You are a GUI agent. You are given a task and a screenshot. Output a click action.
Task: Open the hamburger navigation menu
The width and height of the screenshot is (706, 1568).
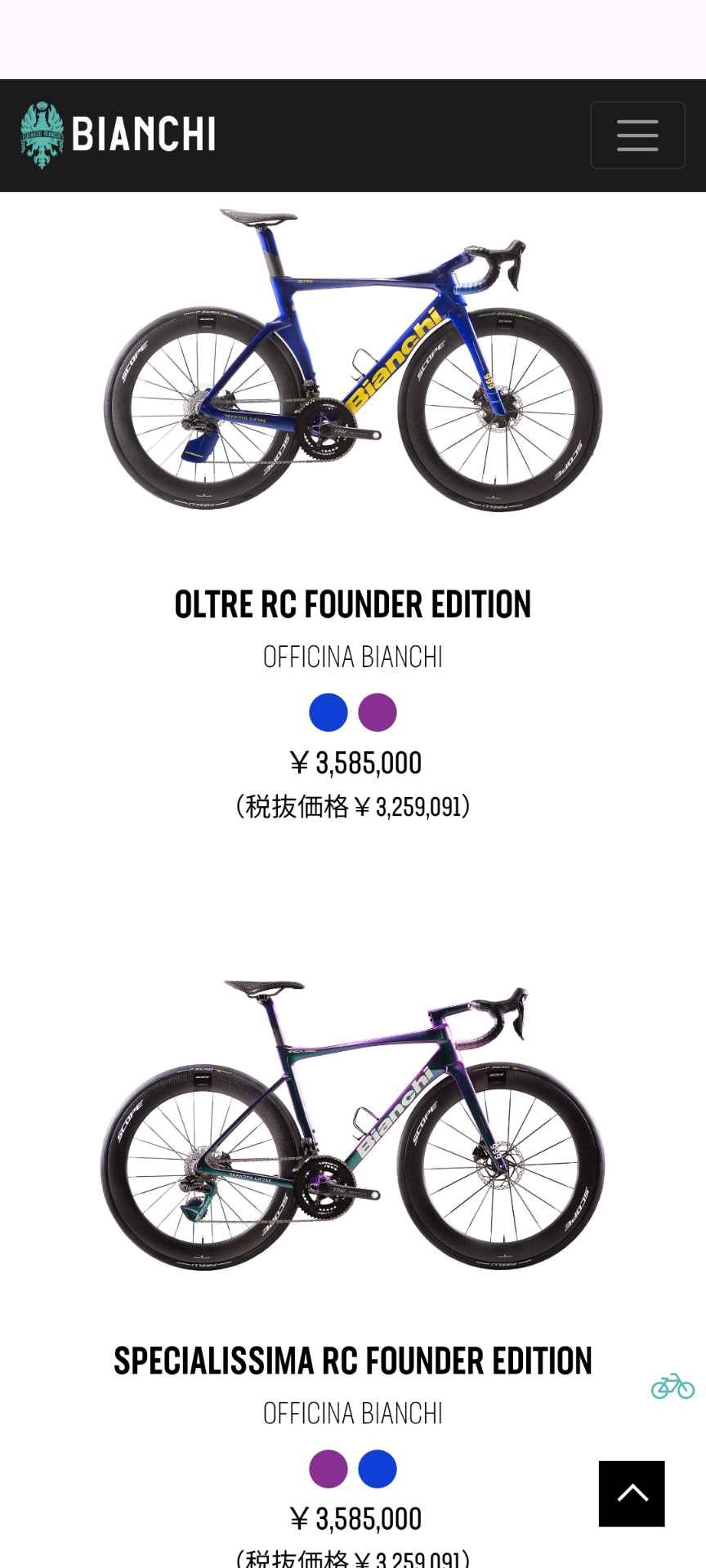point(637,135)
